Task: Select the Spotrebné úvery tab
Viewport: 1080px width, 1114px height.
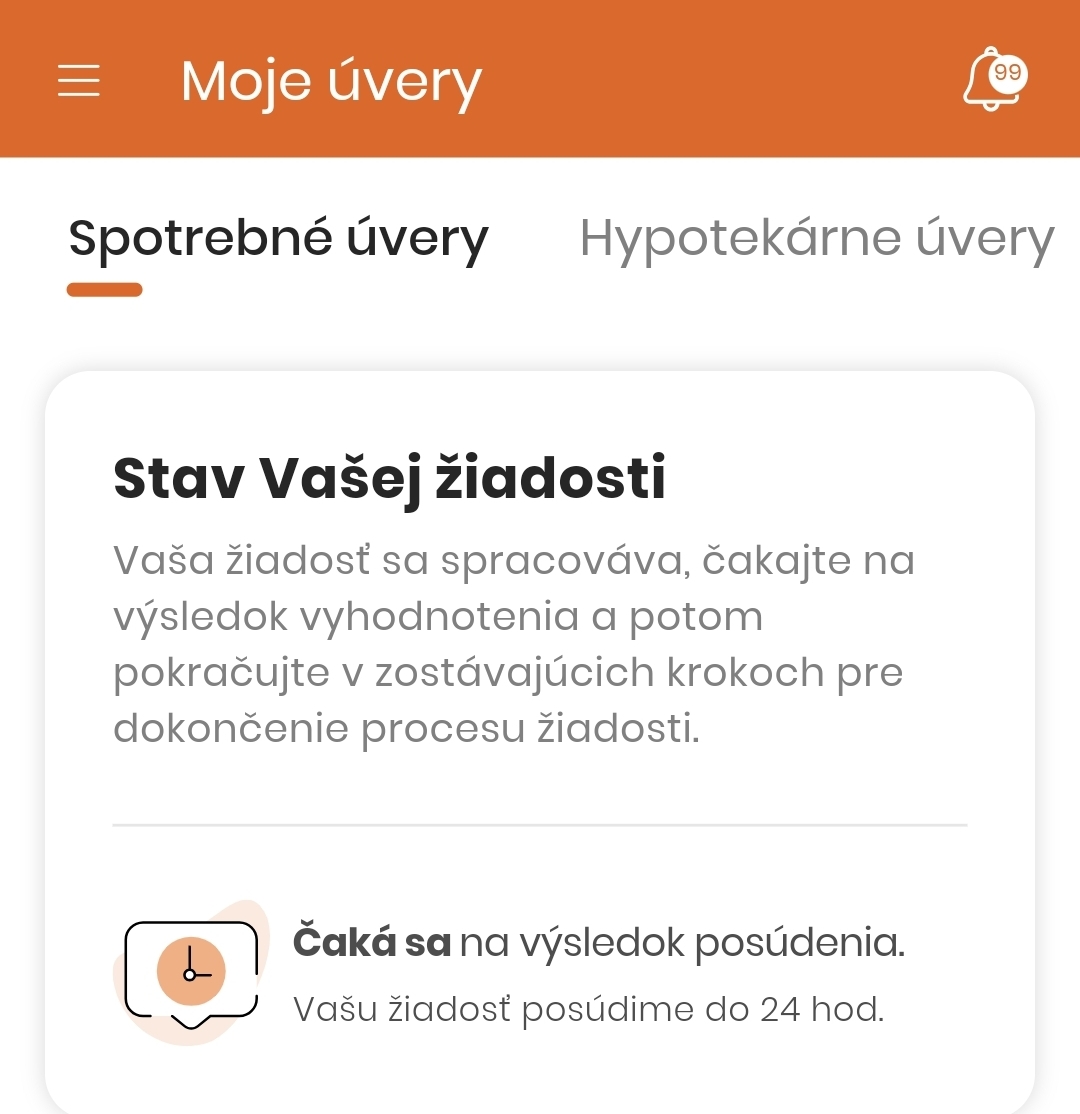Action: [278, 239]
